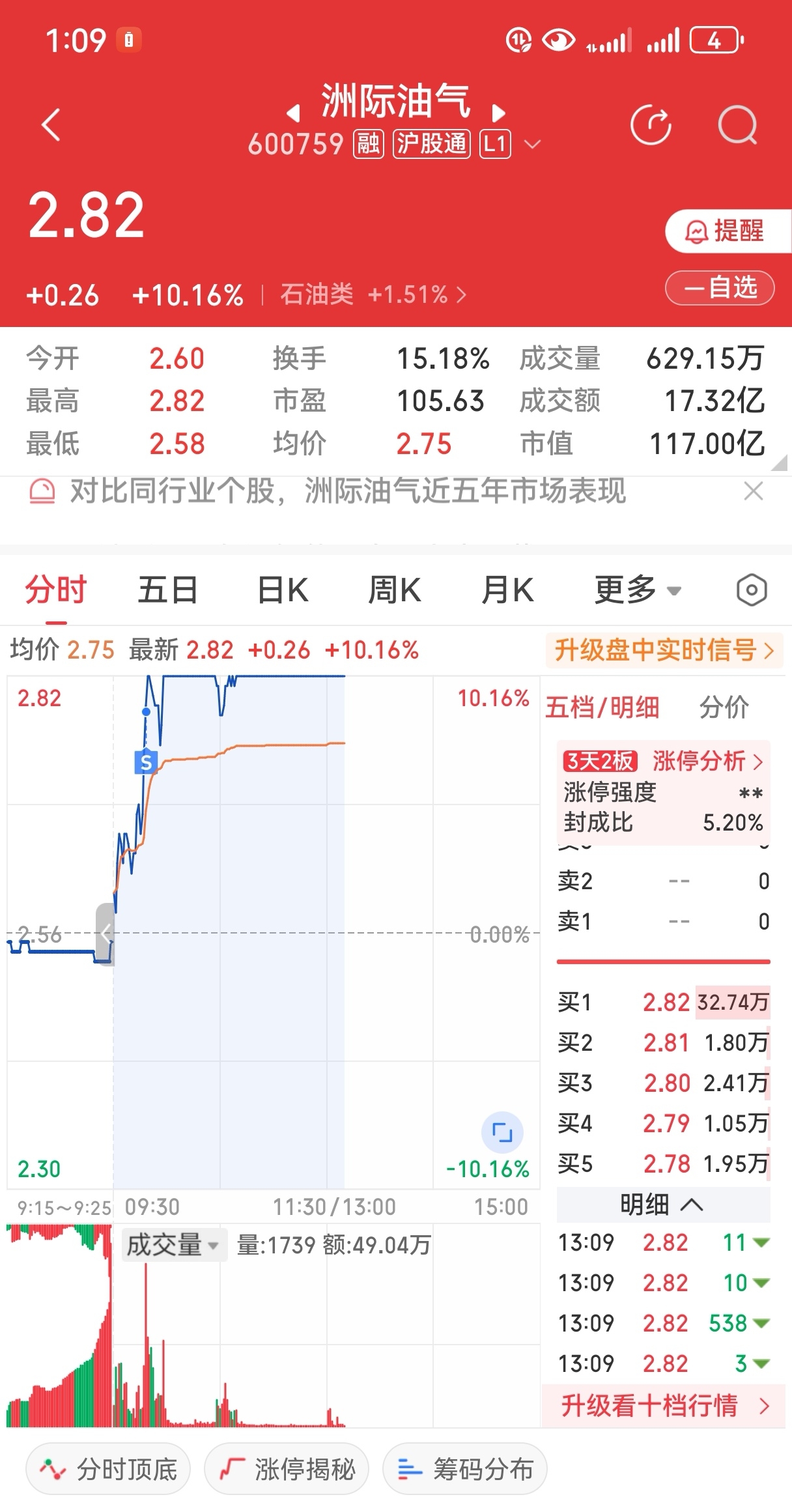Open the search magnifier
Viewport: 792px width, 1512px height.
click(737, 124)
